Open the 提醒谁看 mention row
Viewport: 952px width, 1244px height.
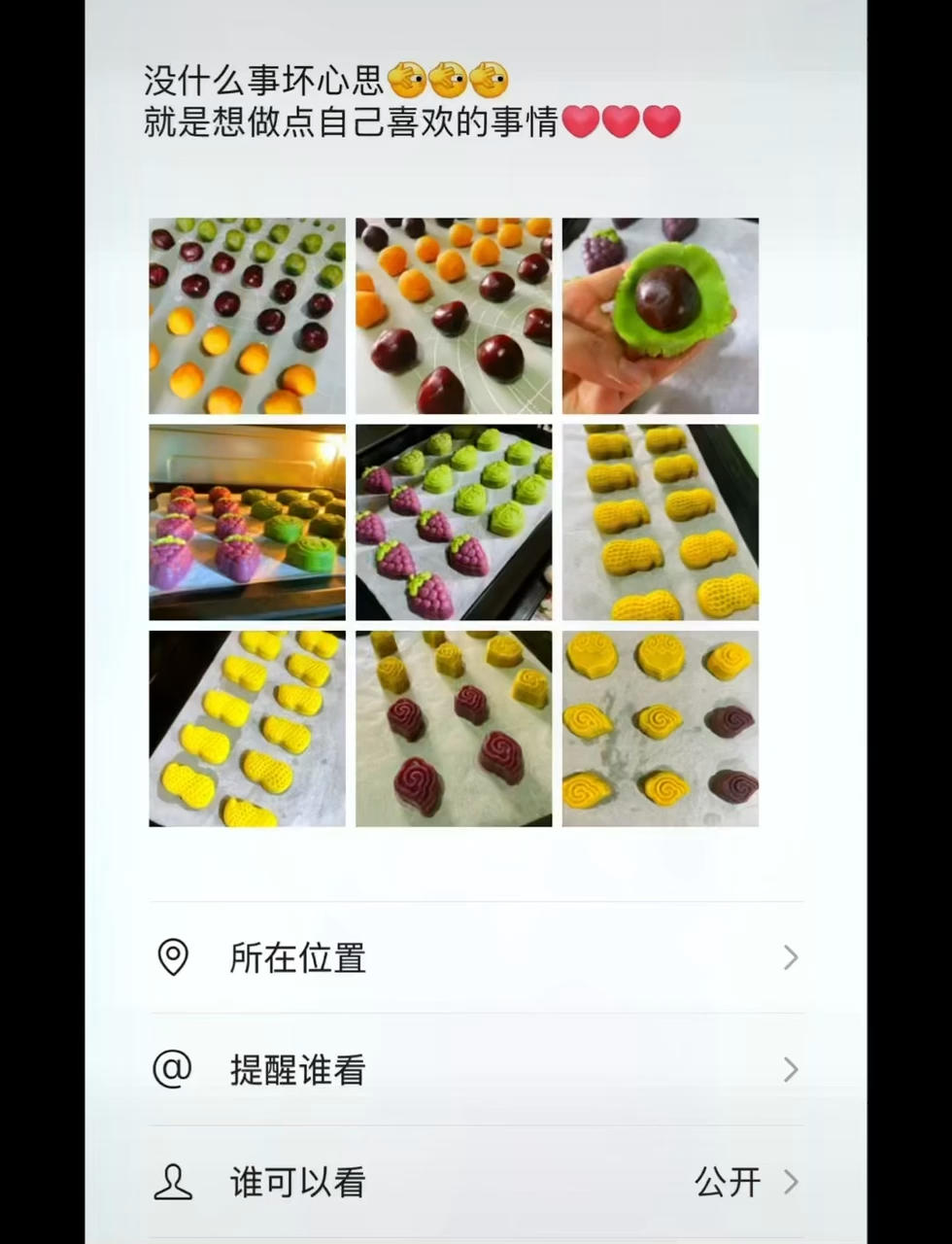tap(476, 1070)
